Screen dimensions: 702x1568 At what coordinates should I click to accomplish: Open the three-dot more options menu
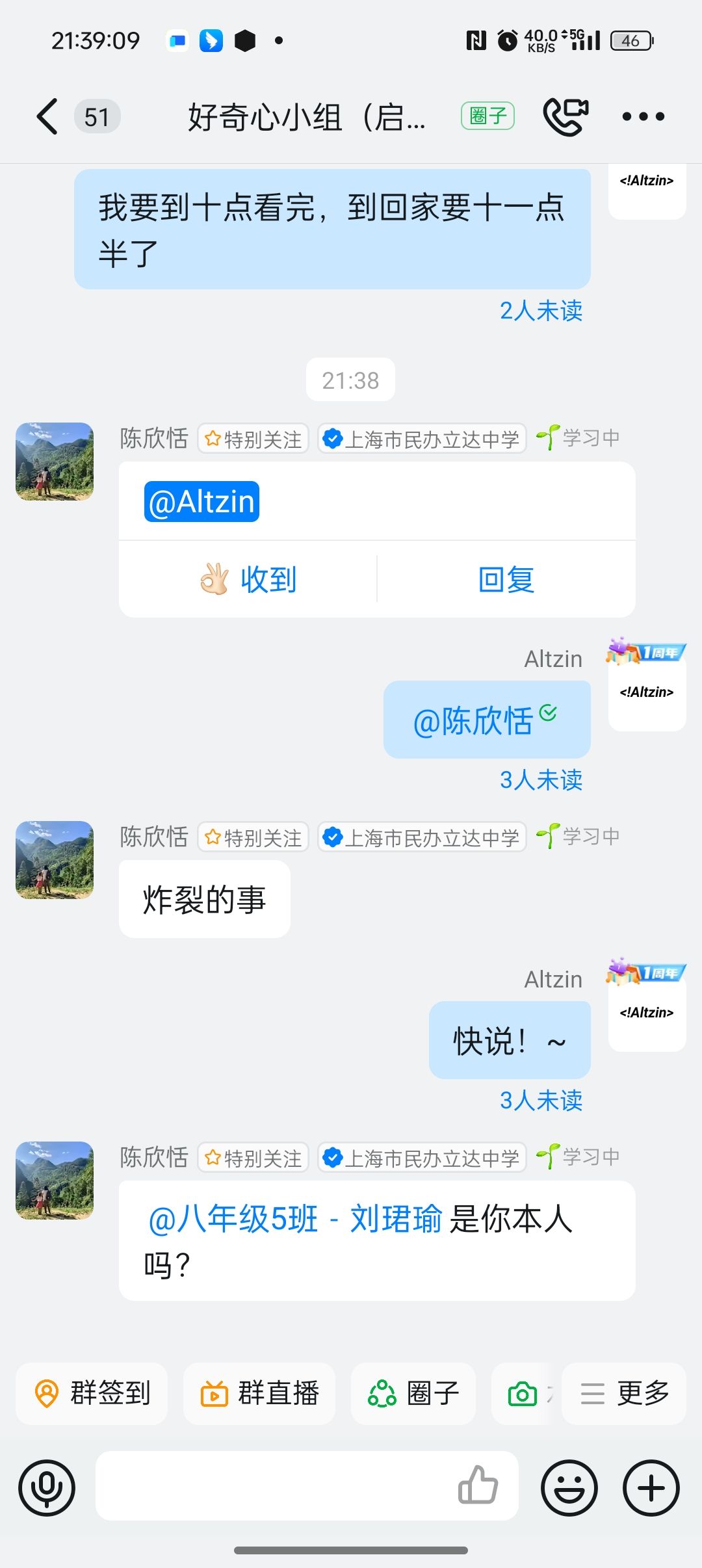pos(643,117)
